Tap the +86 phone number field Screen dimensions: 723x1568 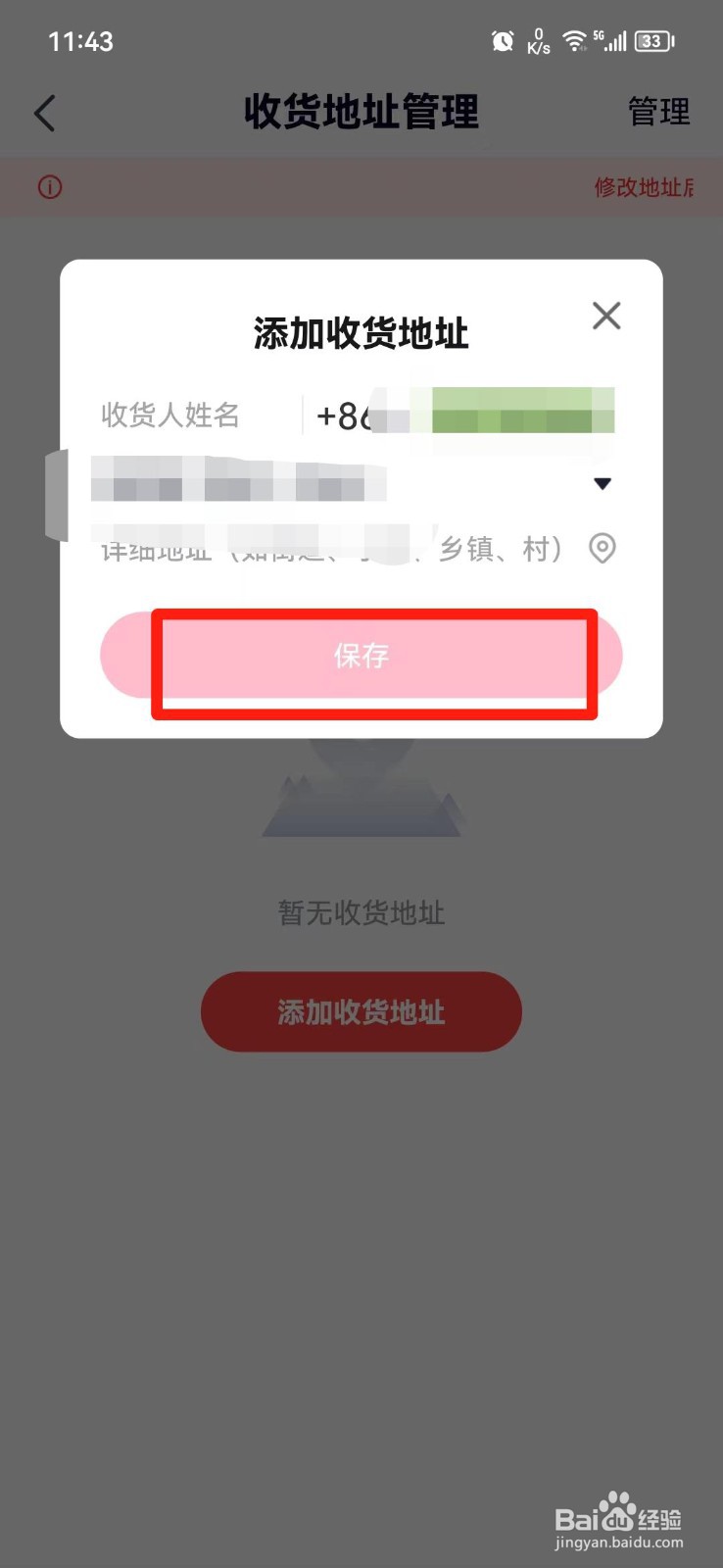point(451,415)
